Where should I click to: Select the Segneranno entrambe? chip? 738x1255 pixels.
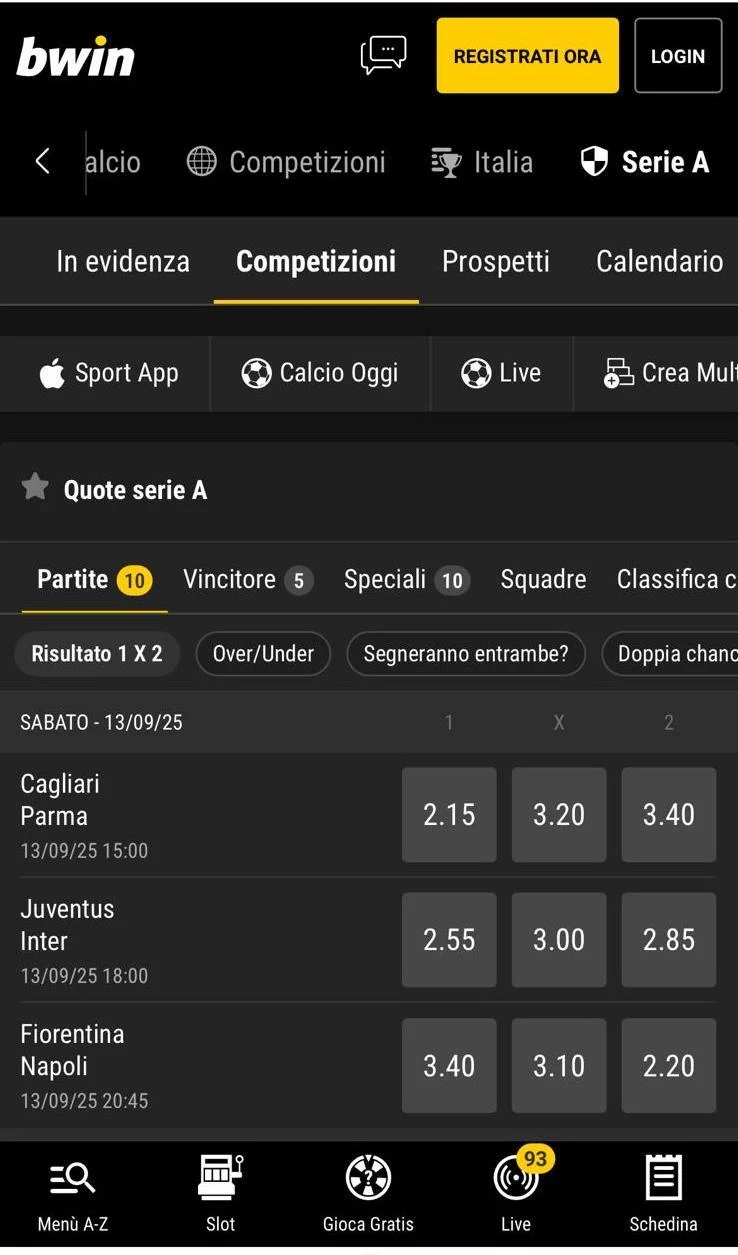(465, 654)
